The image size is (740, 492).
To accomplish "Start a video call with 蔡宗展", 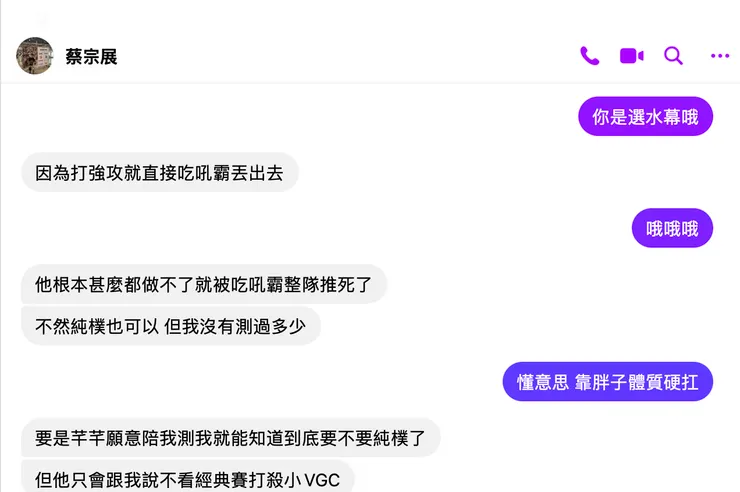I will tap(631, 56).
